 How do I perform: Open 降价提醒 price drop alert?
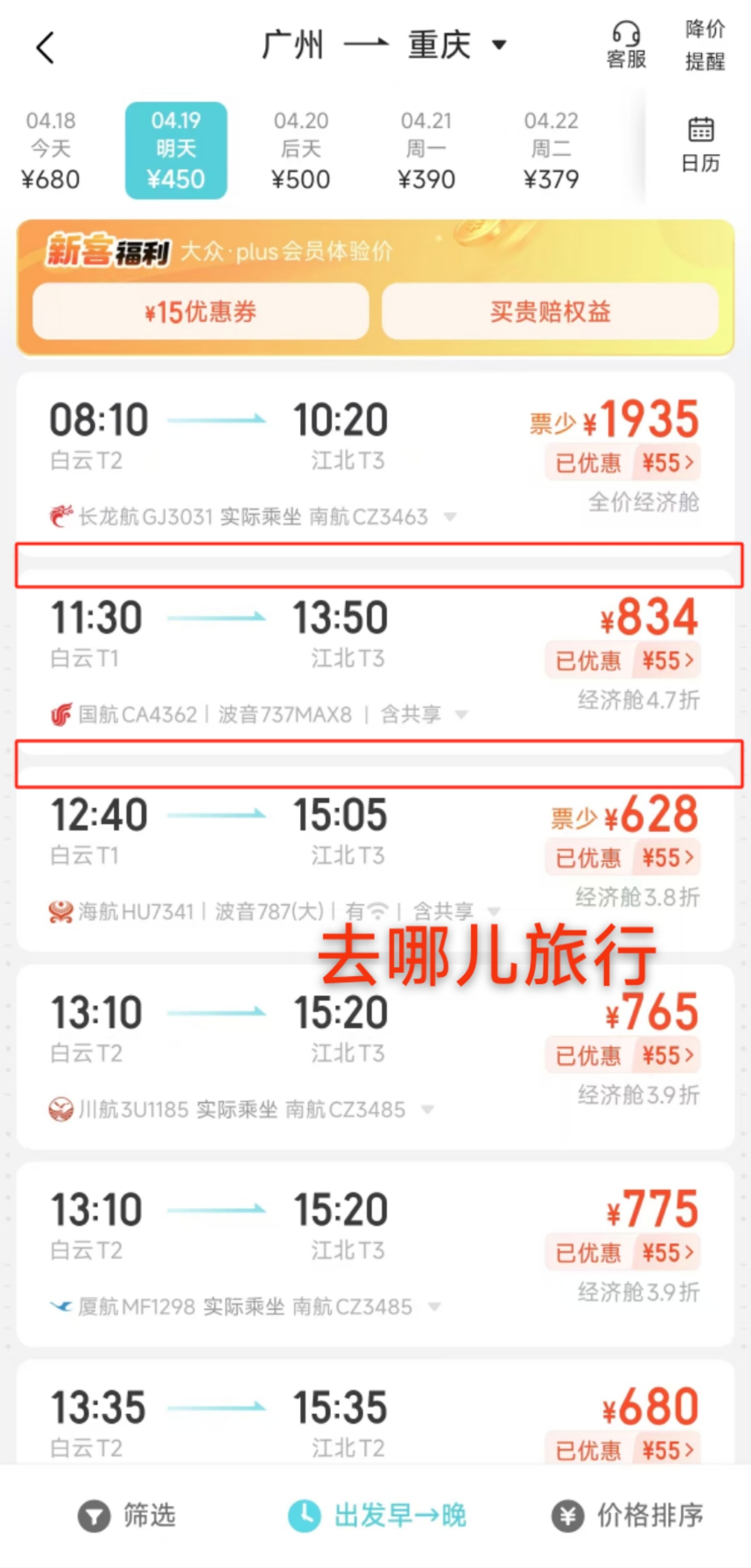tap(705, 45)
